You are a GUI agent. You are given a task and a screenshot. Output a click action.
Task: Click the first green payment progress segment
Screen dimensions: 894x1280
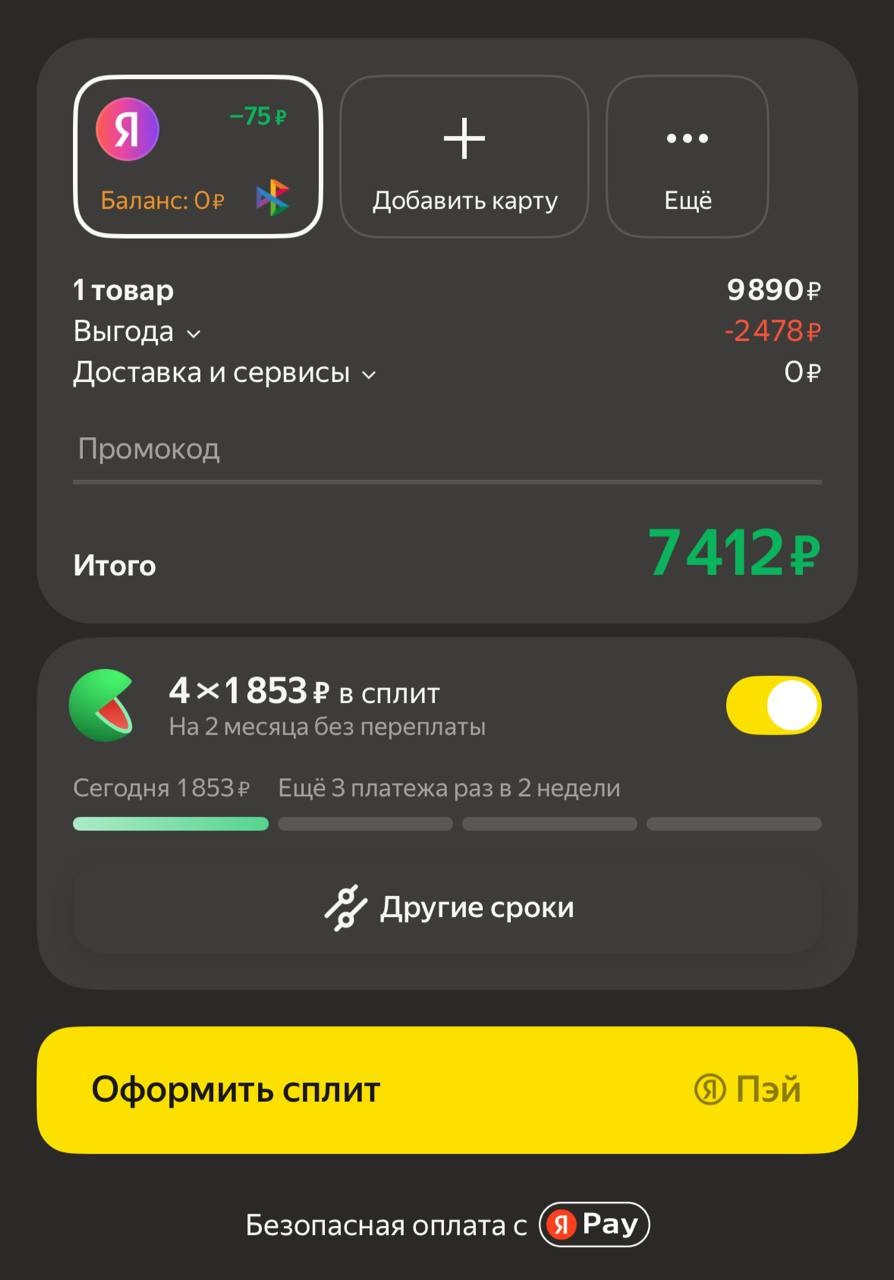[170, 823]
